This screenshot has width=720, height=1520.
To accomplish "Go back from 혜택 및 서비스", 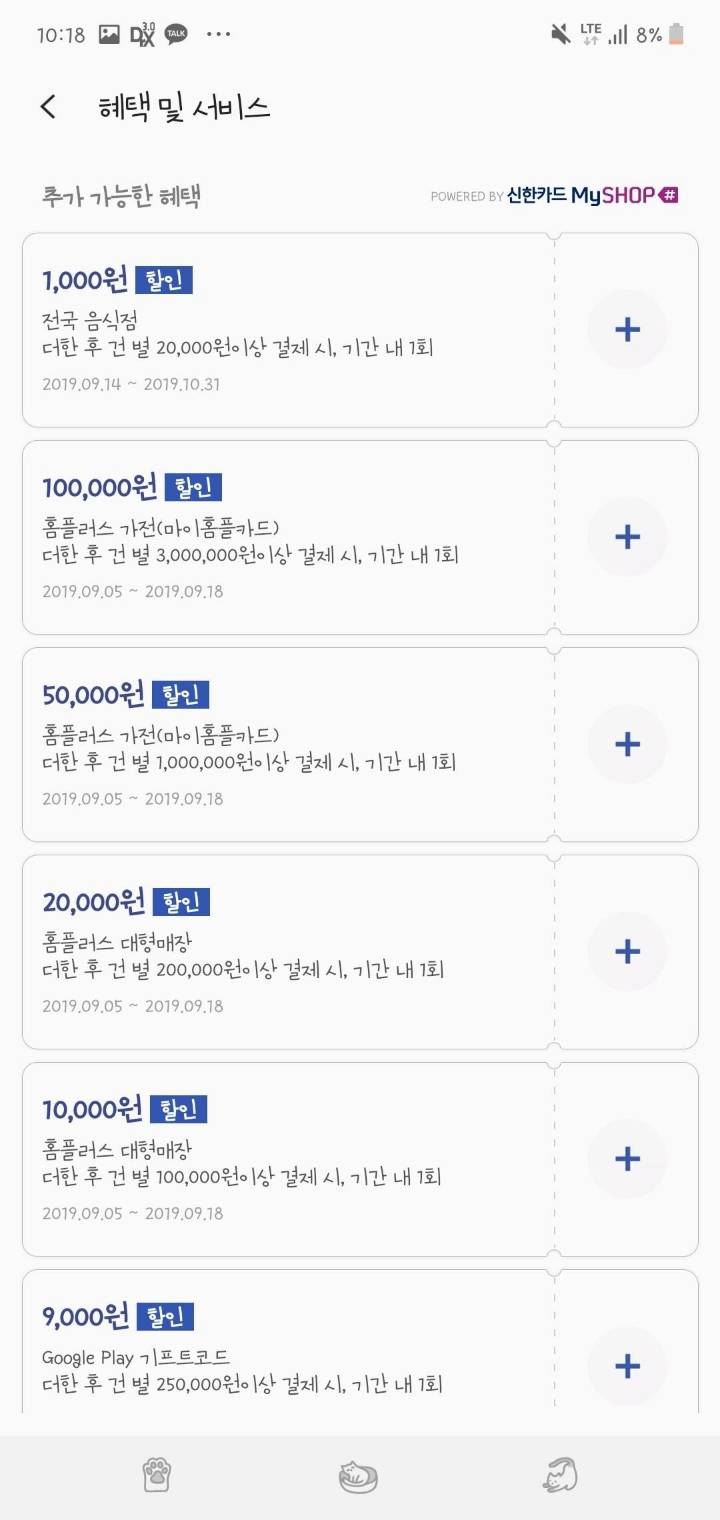I will pos(48,107).
